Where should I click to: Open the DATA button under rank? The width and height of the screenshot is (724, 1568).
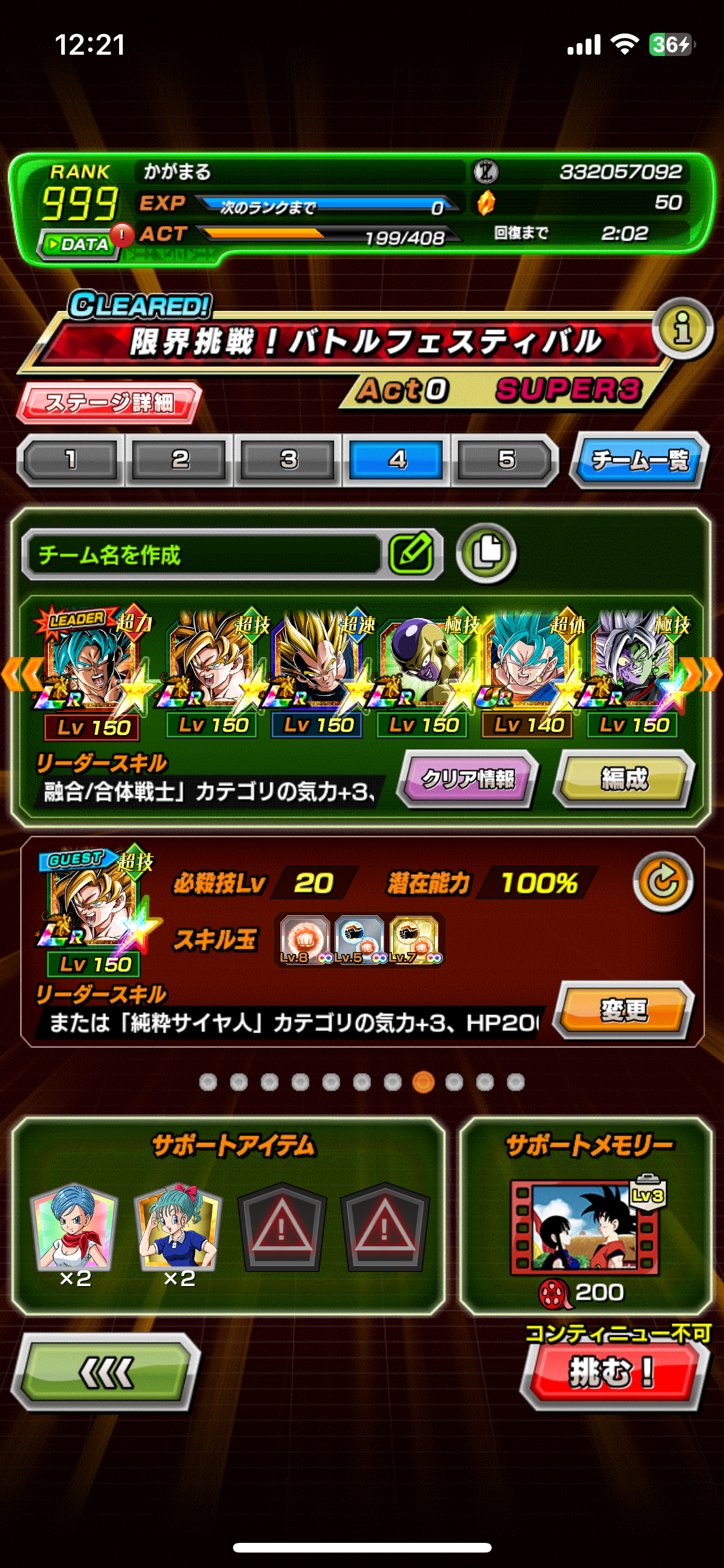pyautogui.click(x=79, y=245)
